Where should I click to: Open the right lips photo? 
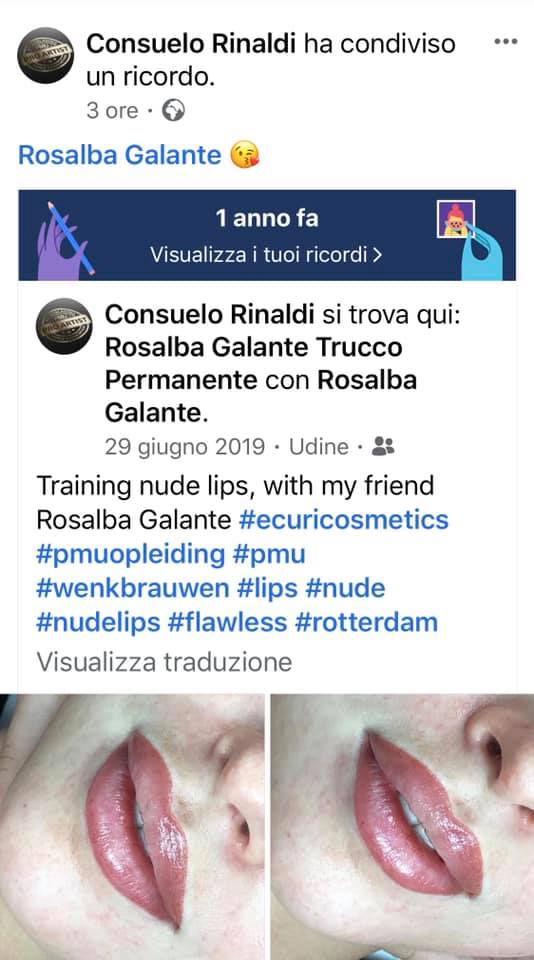pyautogui.click(x=402, y=827)
